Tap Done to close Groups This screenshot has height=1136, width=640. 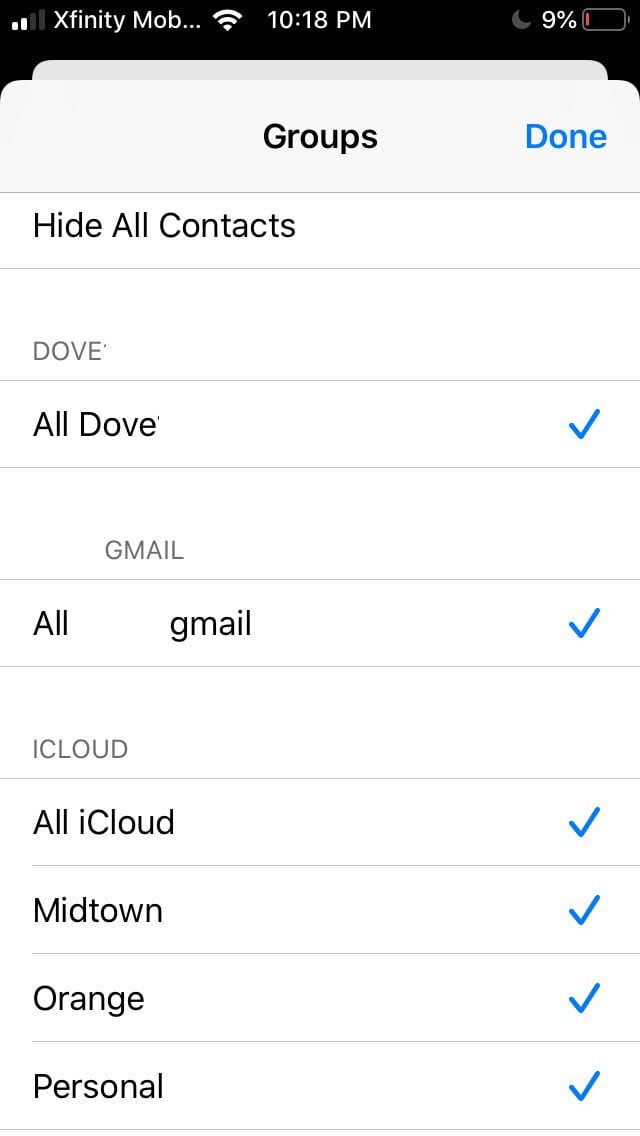coord(565,137)
